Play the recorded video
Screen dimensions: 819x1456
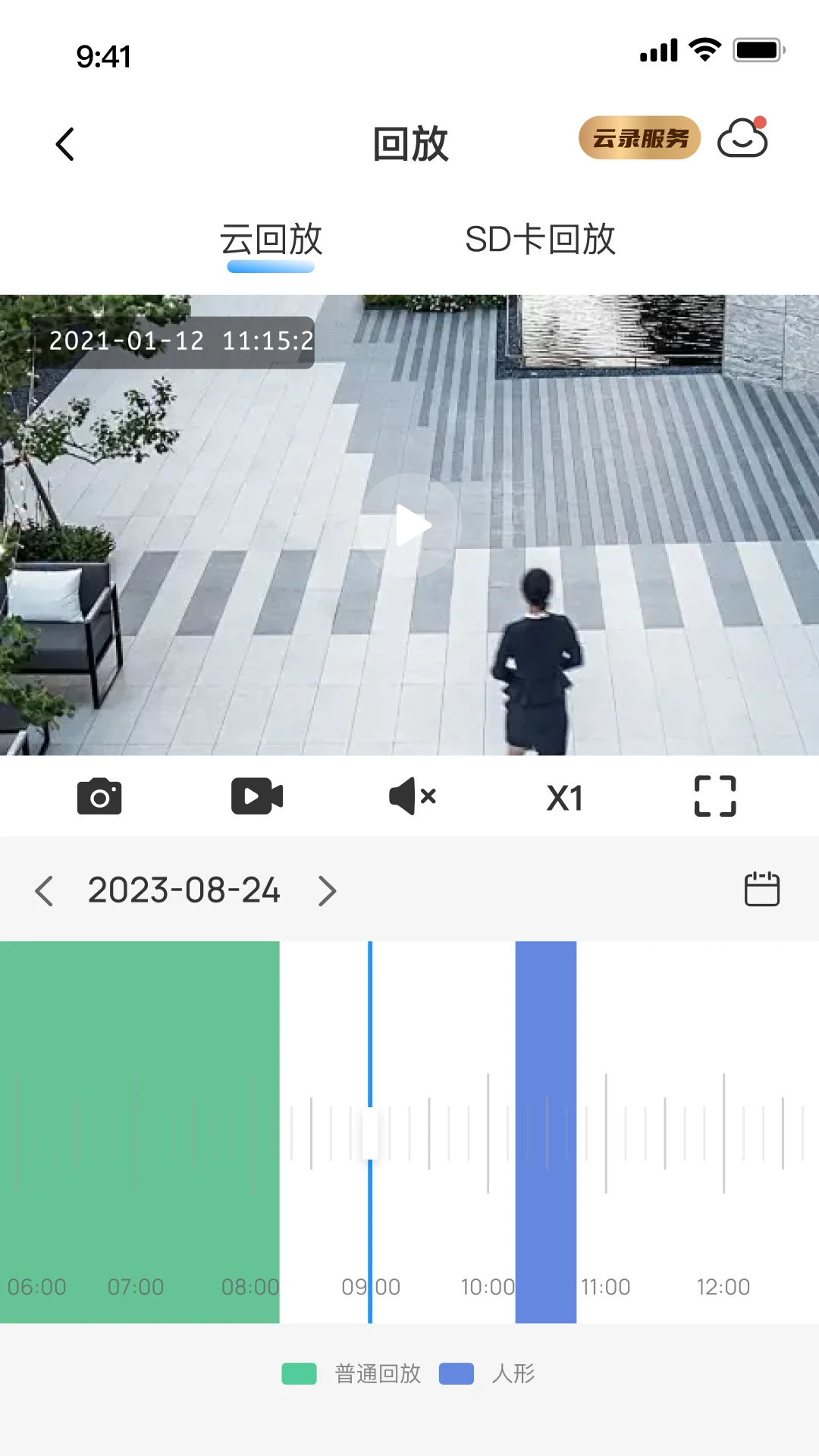coord(412,525)
